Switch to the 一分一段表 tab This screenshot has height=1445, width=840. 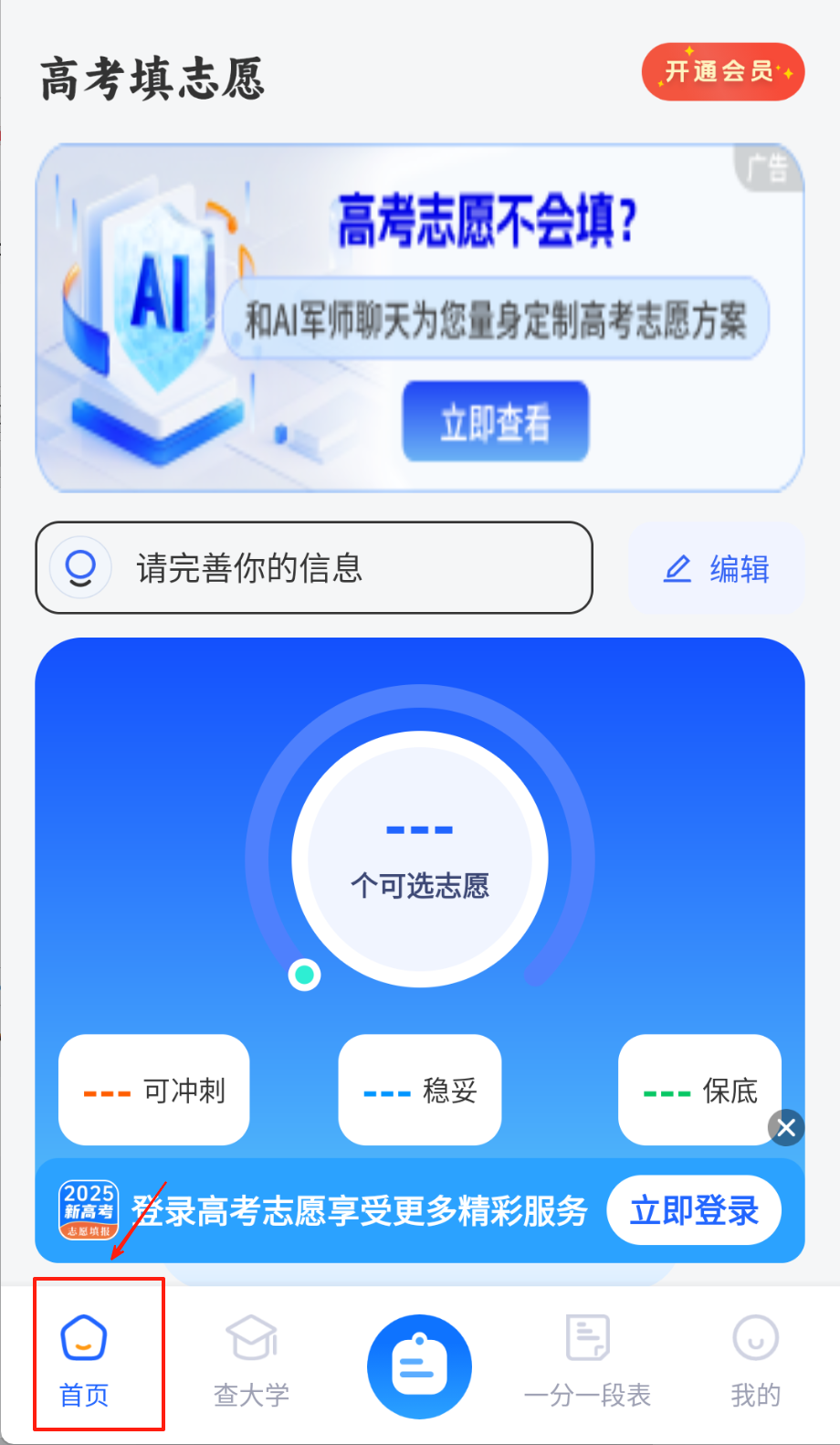click(587, 1355)
